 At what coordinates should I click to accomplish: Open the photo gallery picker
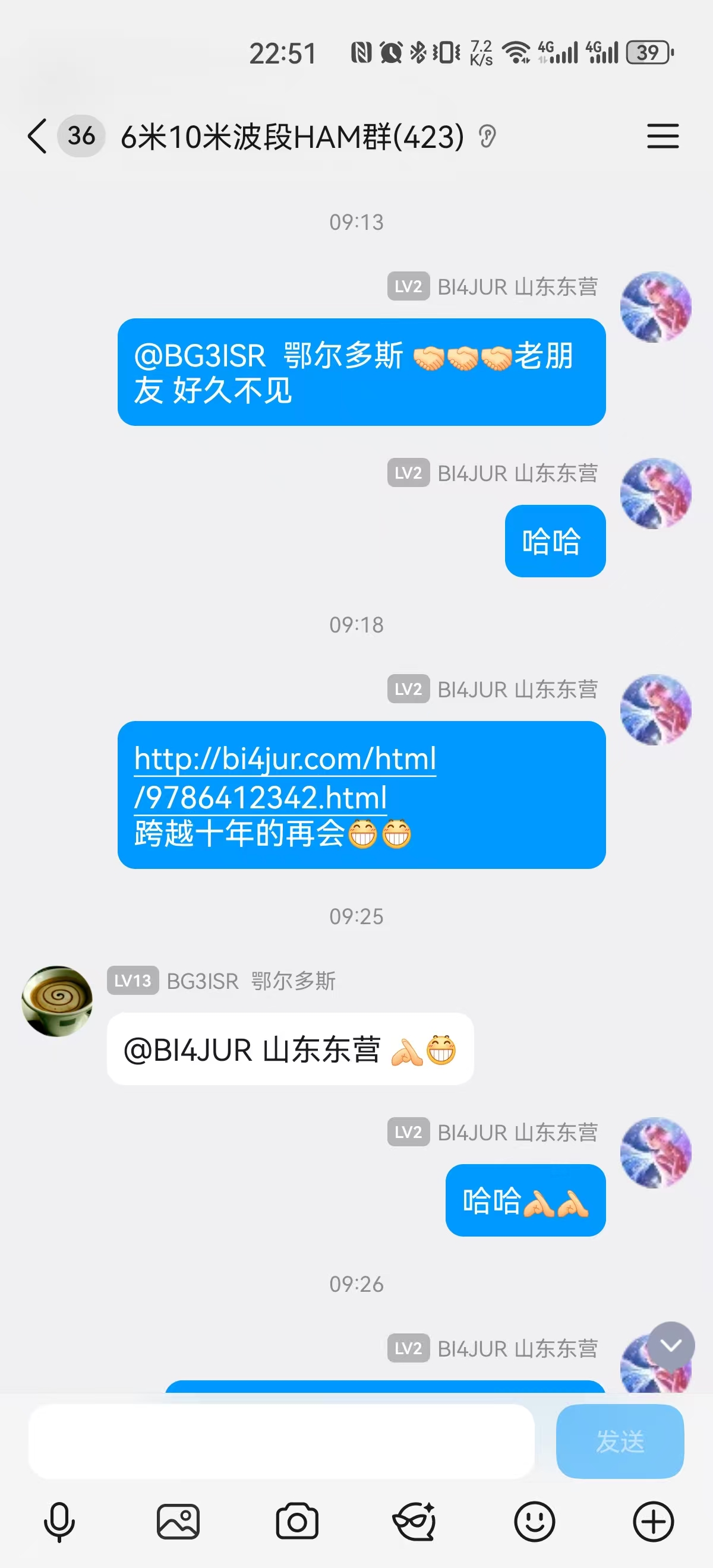point(178,1522)
